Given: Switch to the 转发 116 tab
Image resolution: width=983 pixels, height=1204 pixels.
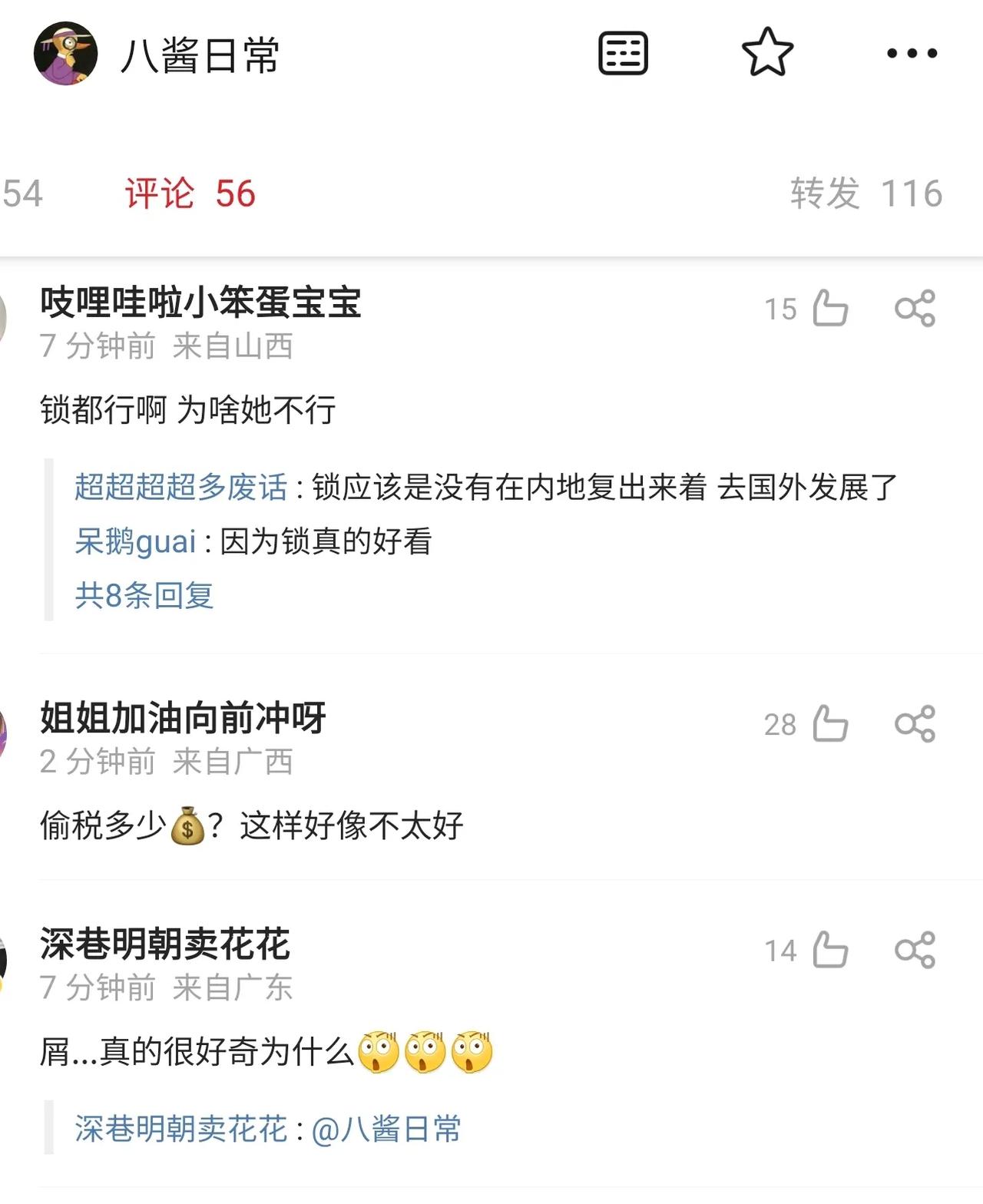Looking at the screenshot, I should click(x=866, y=193).
